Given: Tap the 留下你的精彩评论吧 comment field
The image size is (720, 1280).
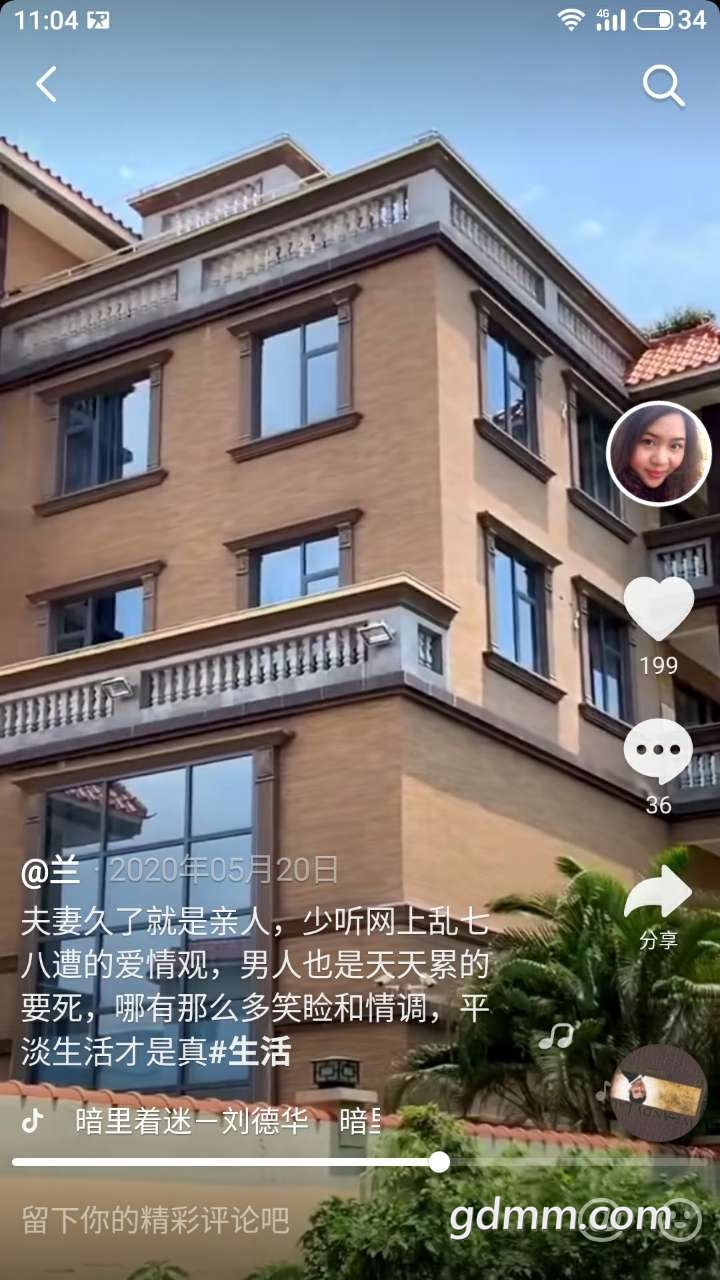Looking at the screenshot, I should pos(156,1220).
